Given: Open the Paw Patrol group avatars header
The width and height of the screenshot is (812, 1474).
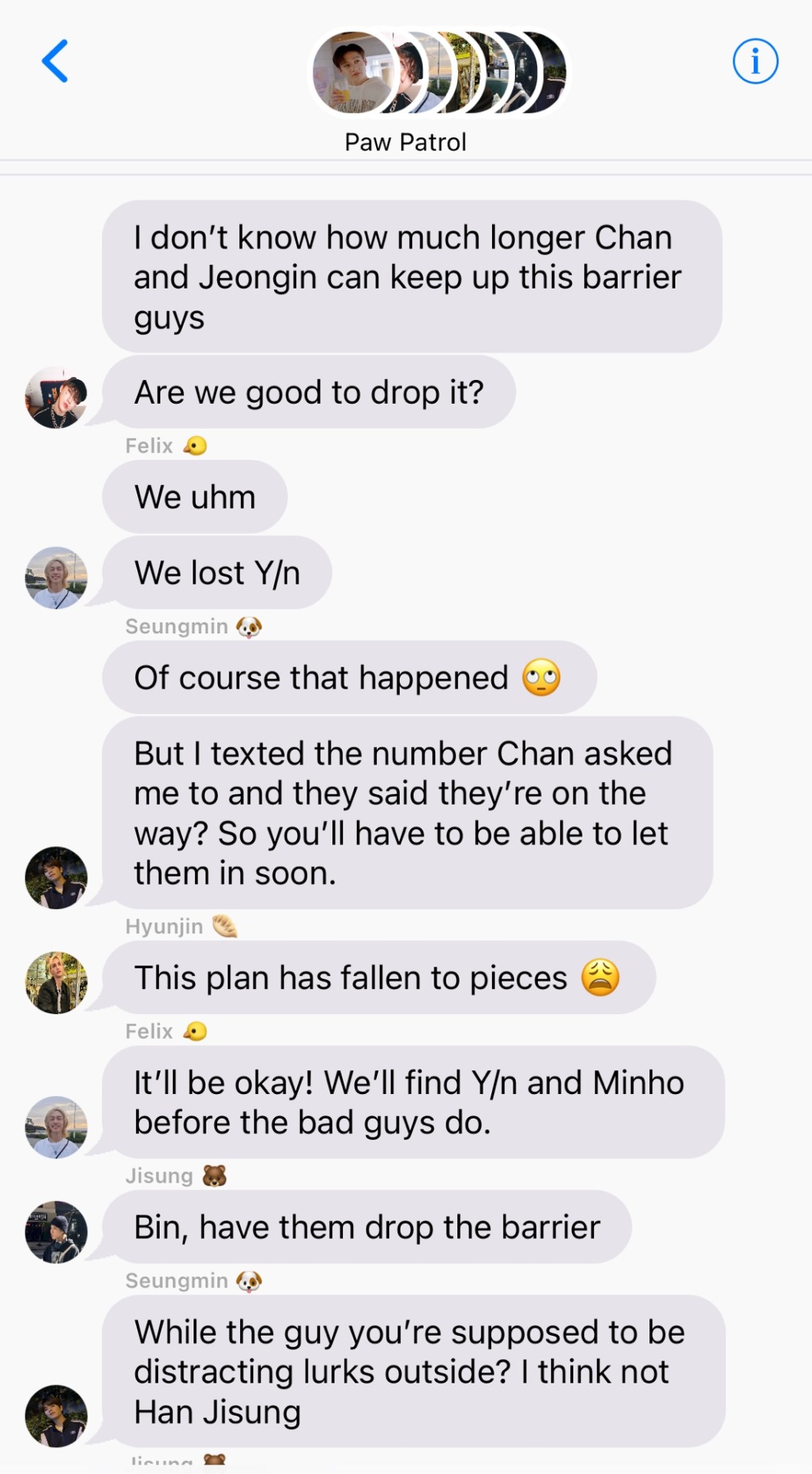Looking at the screenshot, I should tap(437, 73).
